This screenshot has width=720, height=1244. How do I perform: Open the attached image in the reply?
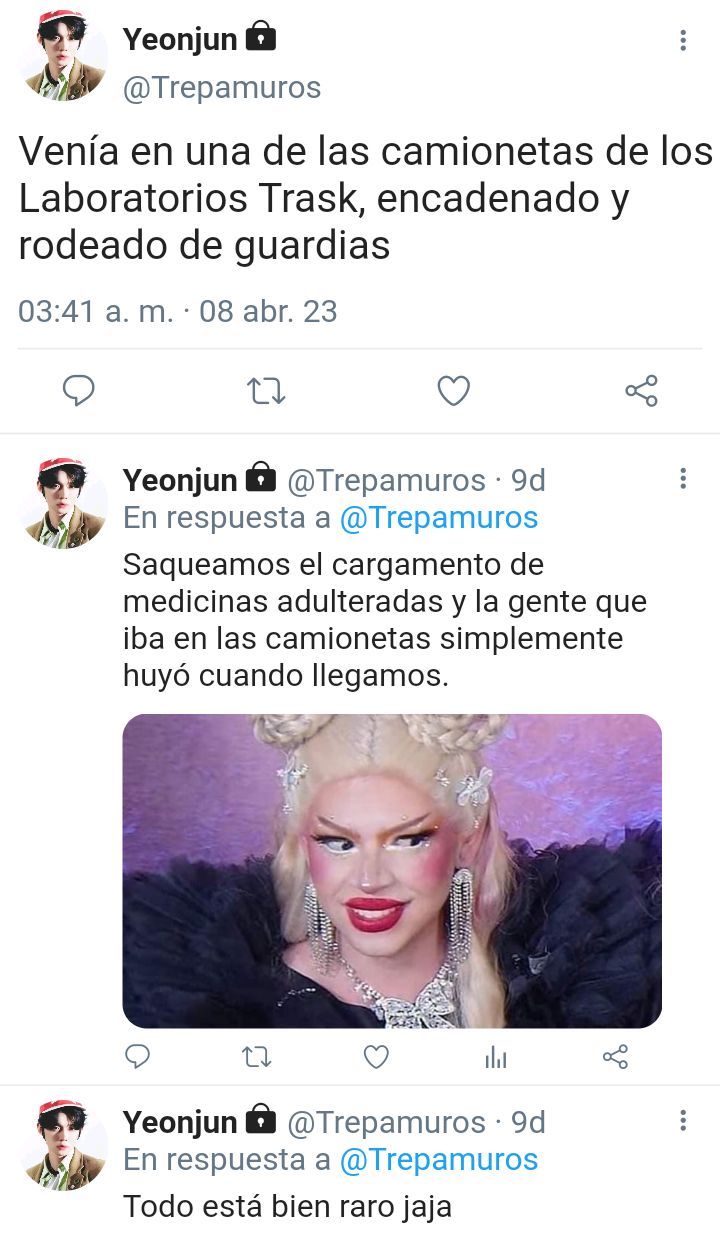coord(392,871)
